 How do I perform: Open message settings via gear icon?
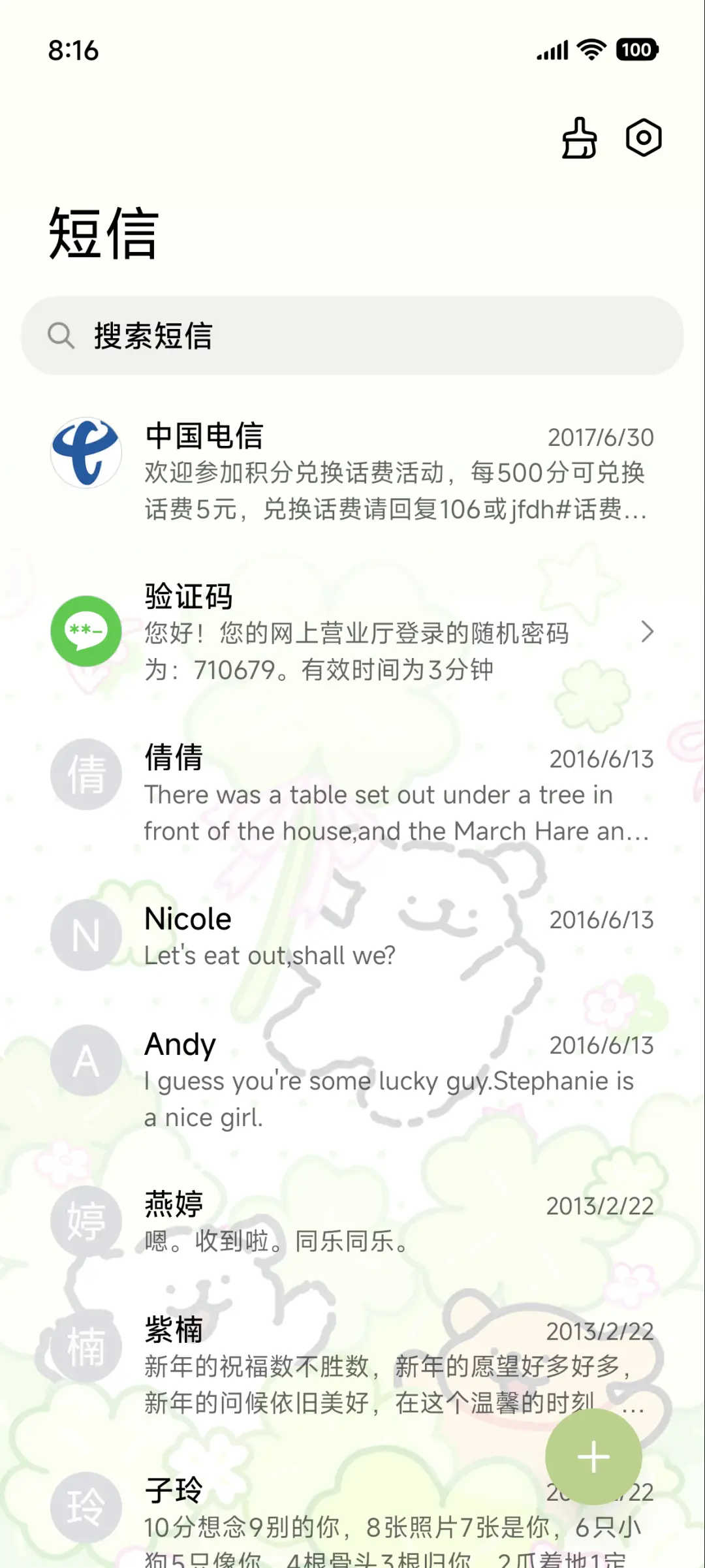(x=645, y=137)
